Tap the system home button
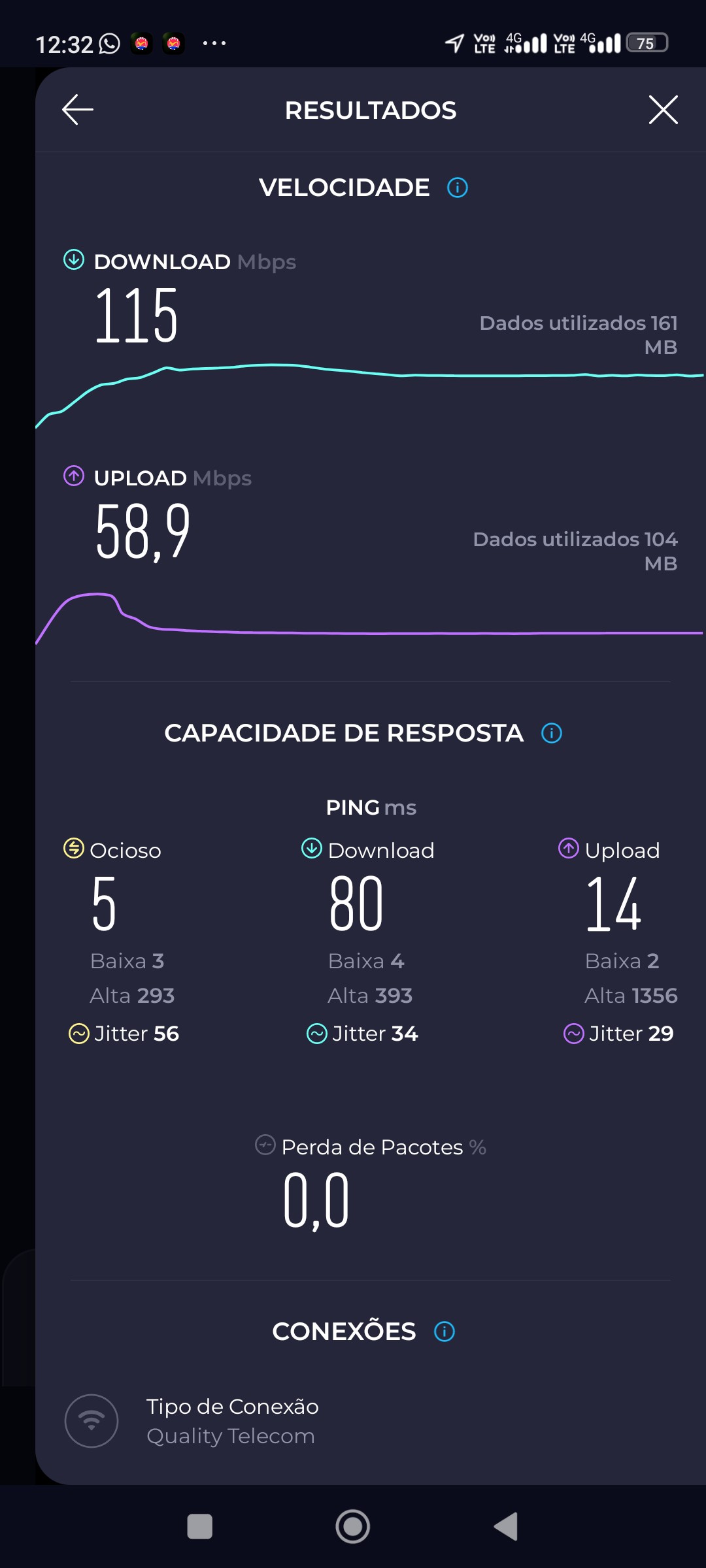The height and width of the screenshot is (1568, 706). [353, 1527]
